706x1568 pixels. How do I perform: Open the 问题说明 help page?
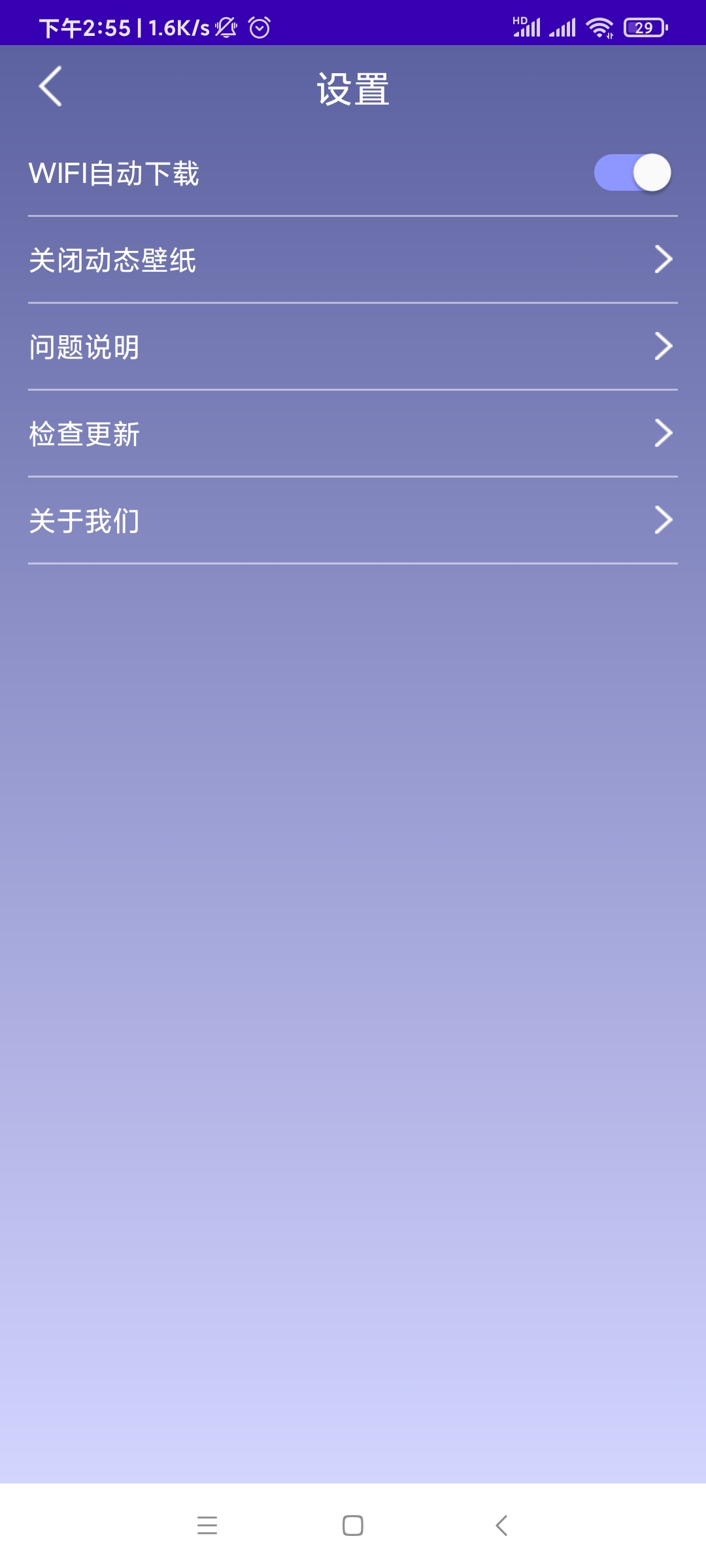click(353, 347)
